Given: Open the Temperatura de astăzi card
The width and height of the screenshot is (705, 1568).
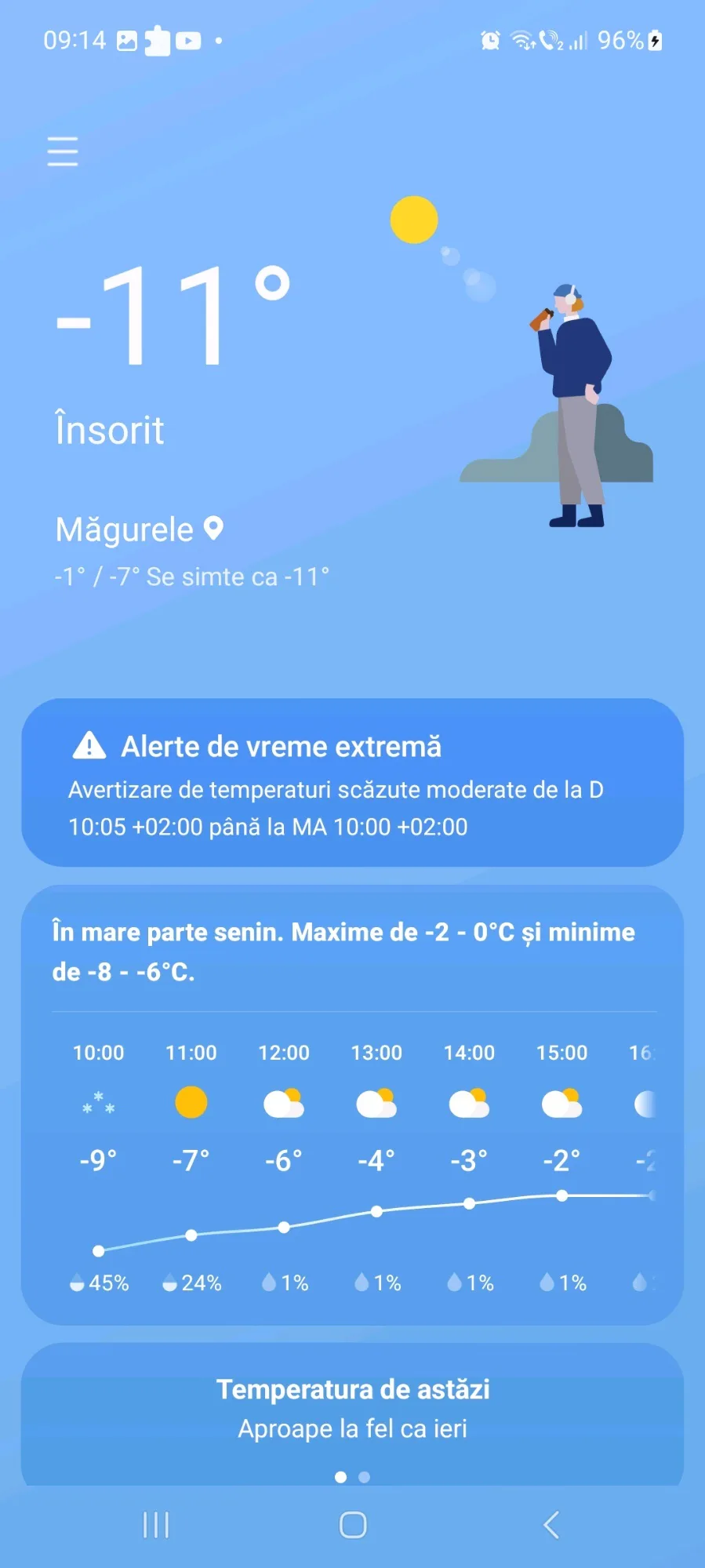Looking at the screenshot, I should [x=352, y=1408].
